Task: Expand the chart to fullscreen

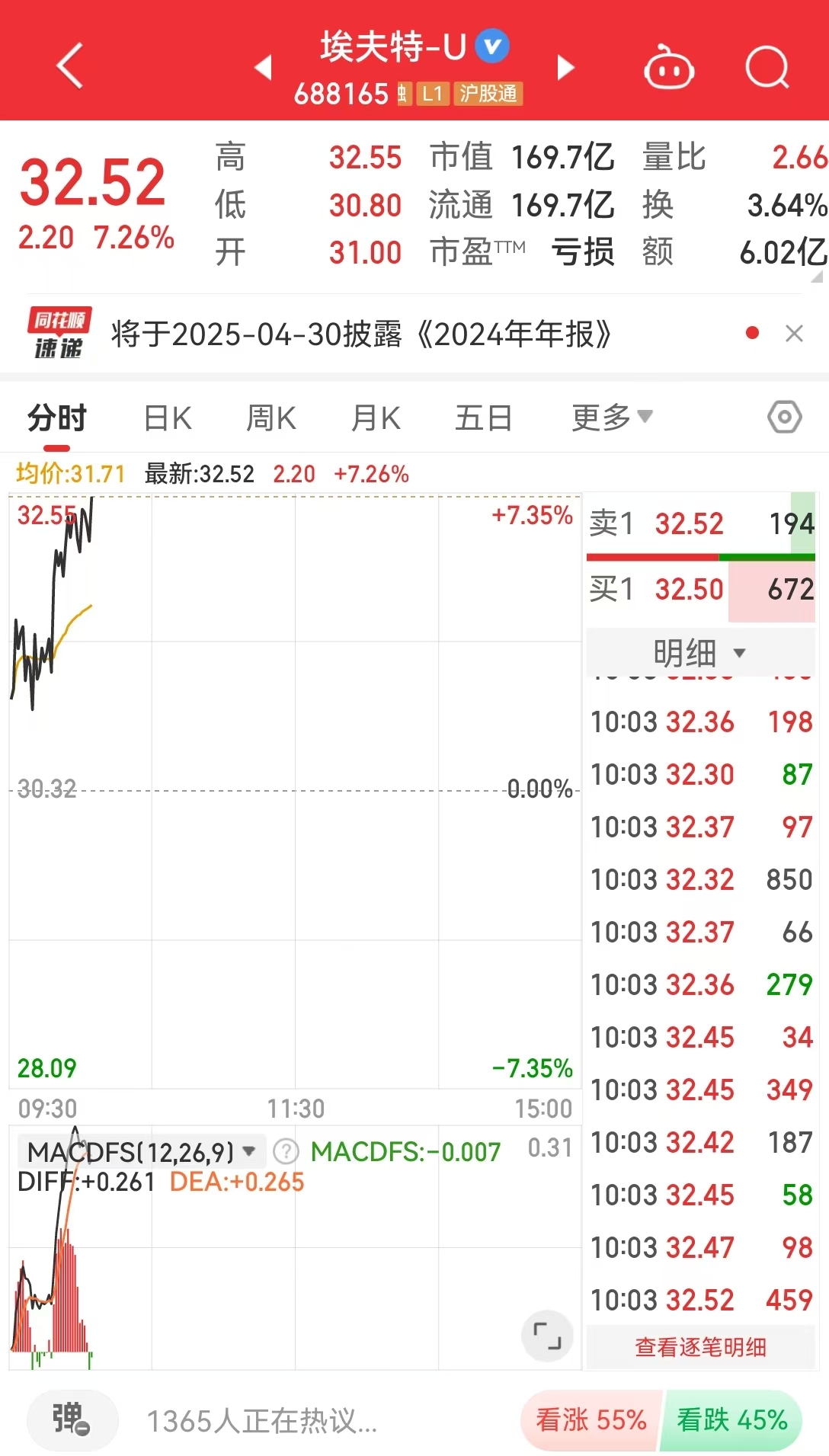Action: pos(547,1336)
